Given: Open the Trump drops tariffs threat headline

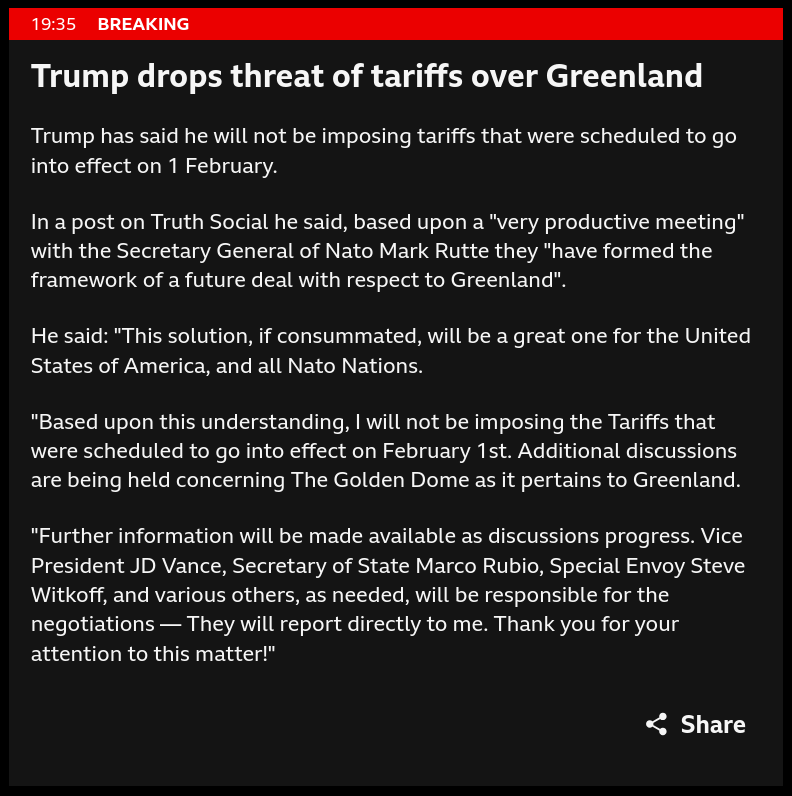Looking at the screenshot, I should coord(366,76).
